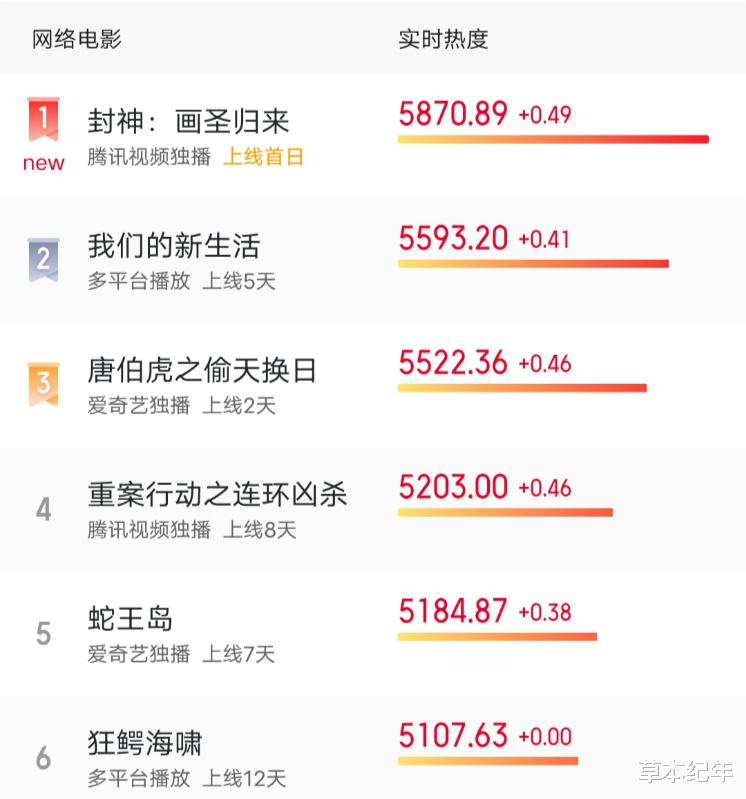Open the 狂鳄海啸 movie entry
Viewport: 746px width, 799px height.
146,743
